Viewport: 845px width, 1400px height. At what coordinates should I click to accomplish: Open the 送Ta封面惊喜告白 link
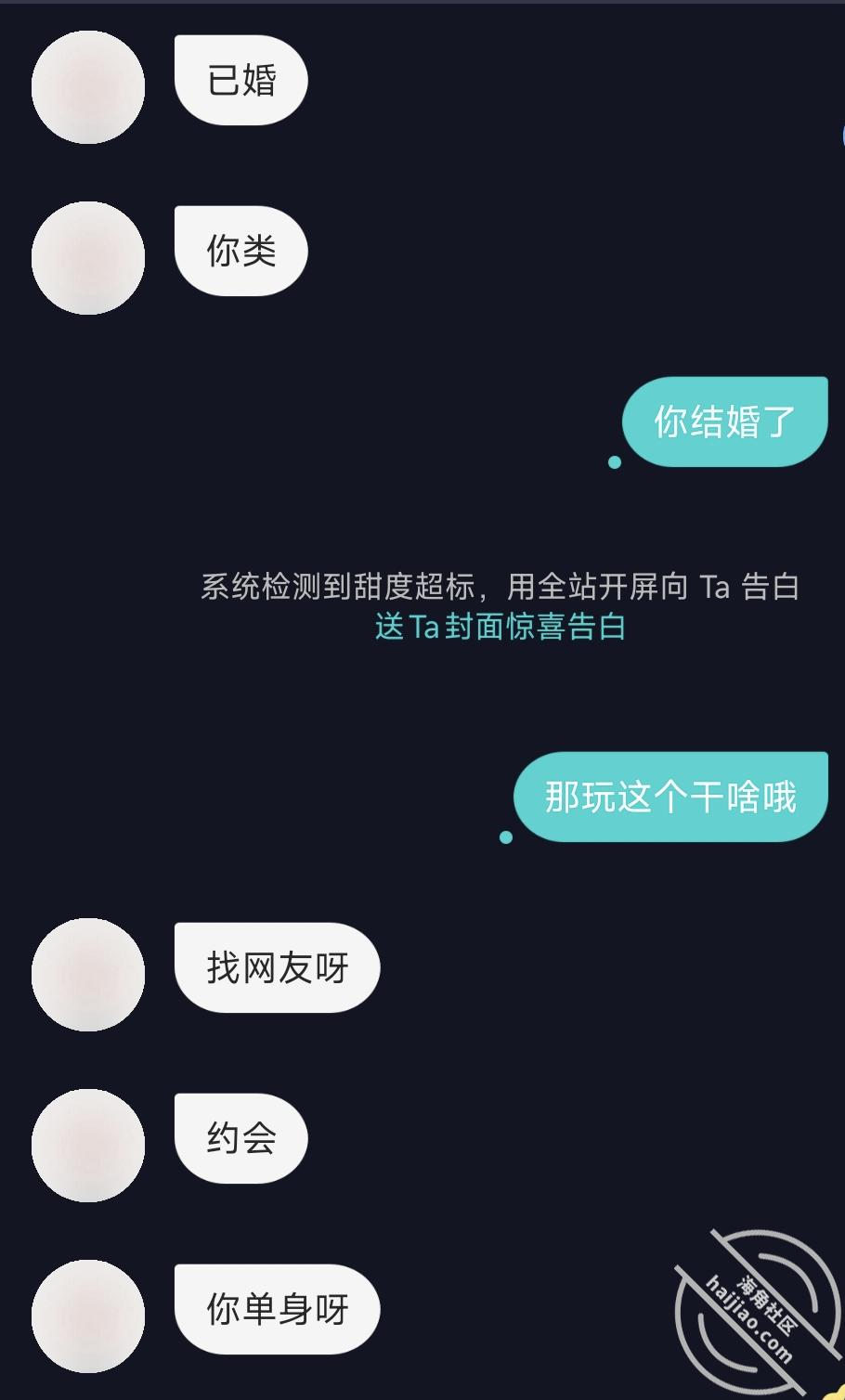tap(500, 627)
